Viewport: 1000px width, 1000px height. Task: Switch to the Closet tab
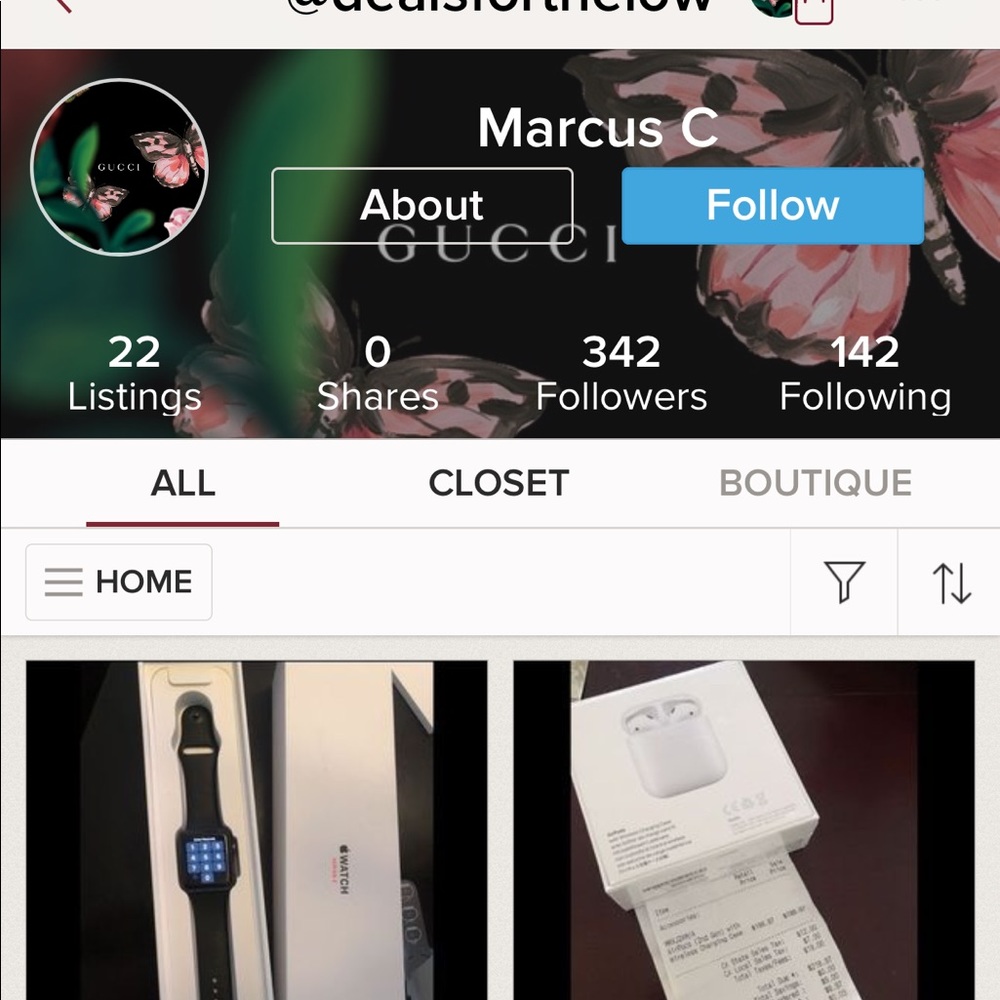click(498, 483)
